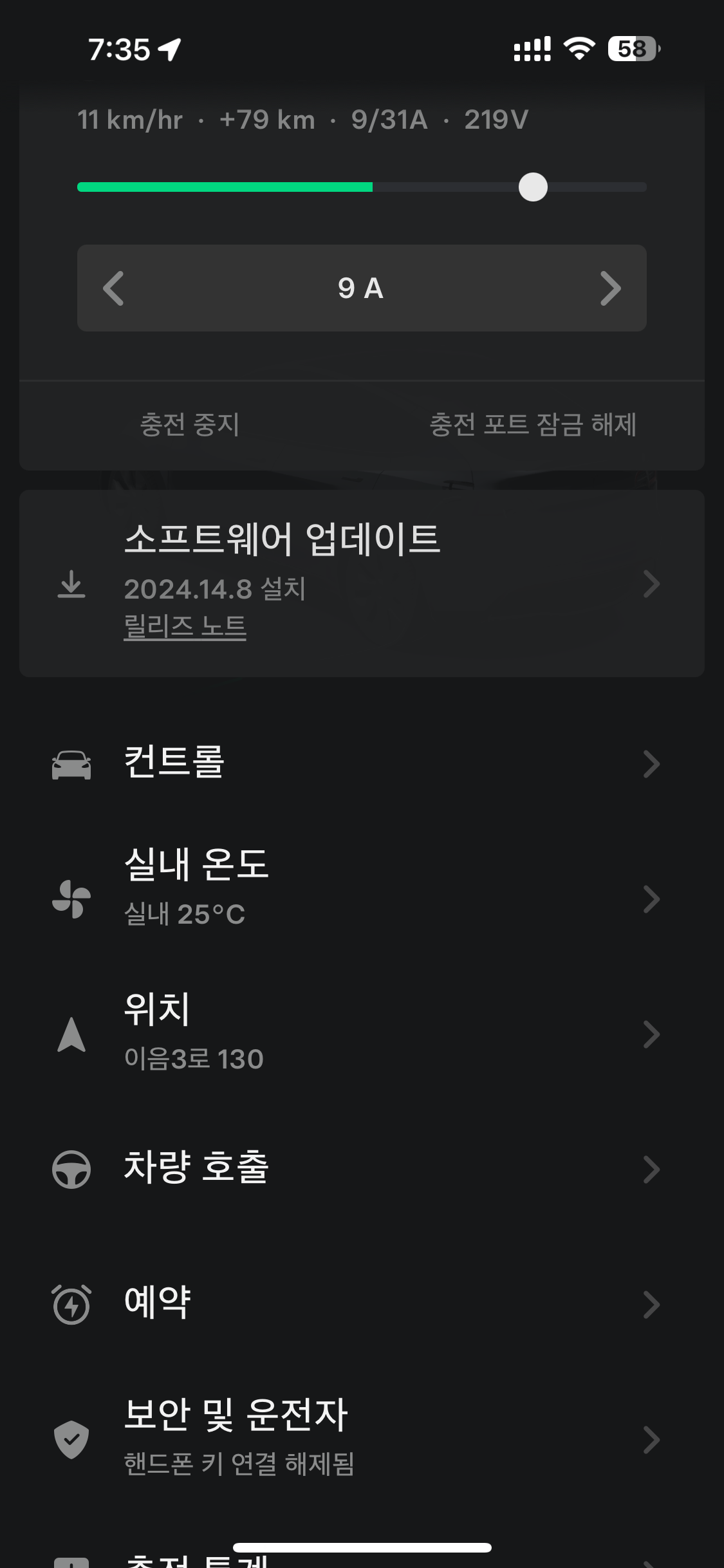Open the 차량 호출 summon screen
The width and height of the screenshot is (724, 1568).
point(360,1168)
